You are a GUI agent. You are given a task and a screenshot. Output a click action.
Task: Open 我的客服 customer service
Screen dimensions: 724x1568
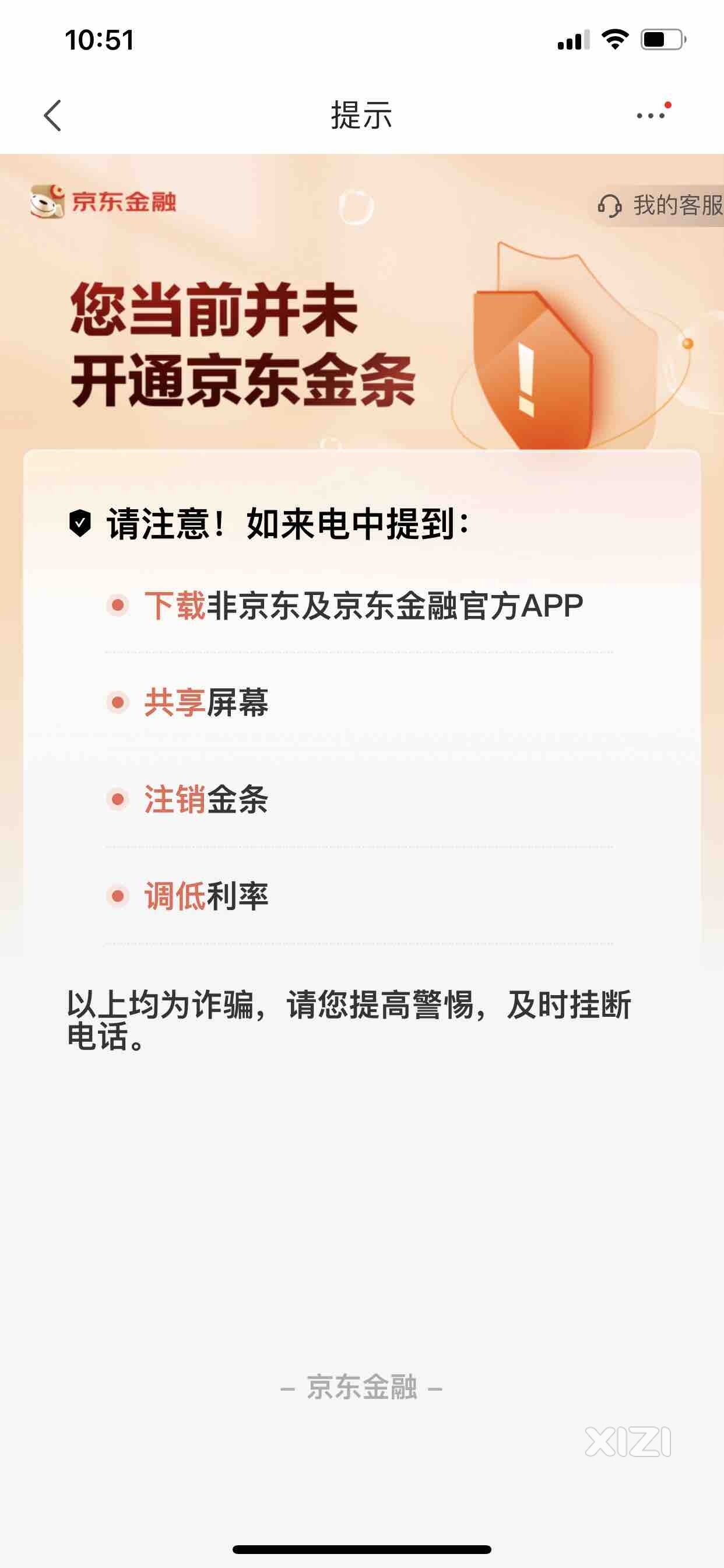[660, 206]
